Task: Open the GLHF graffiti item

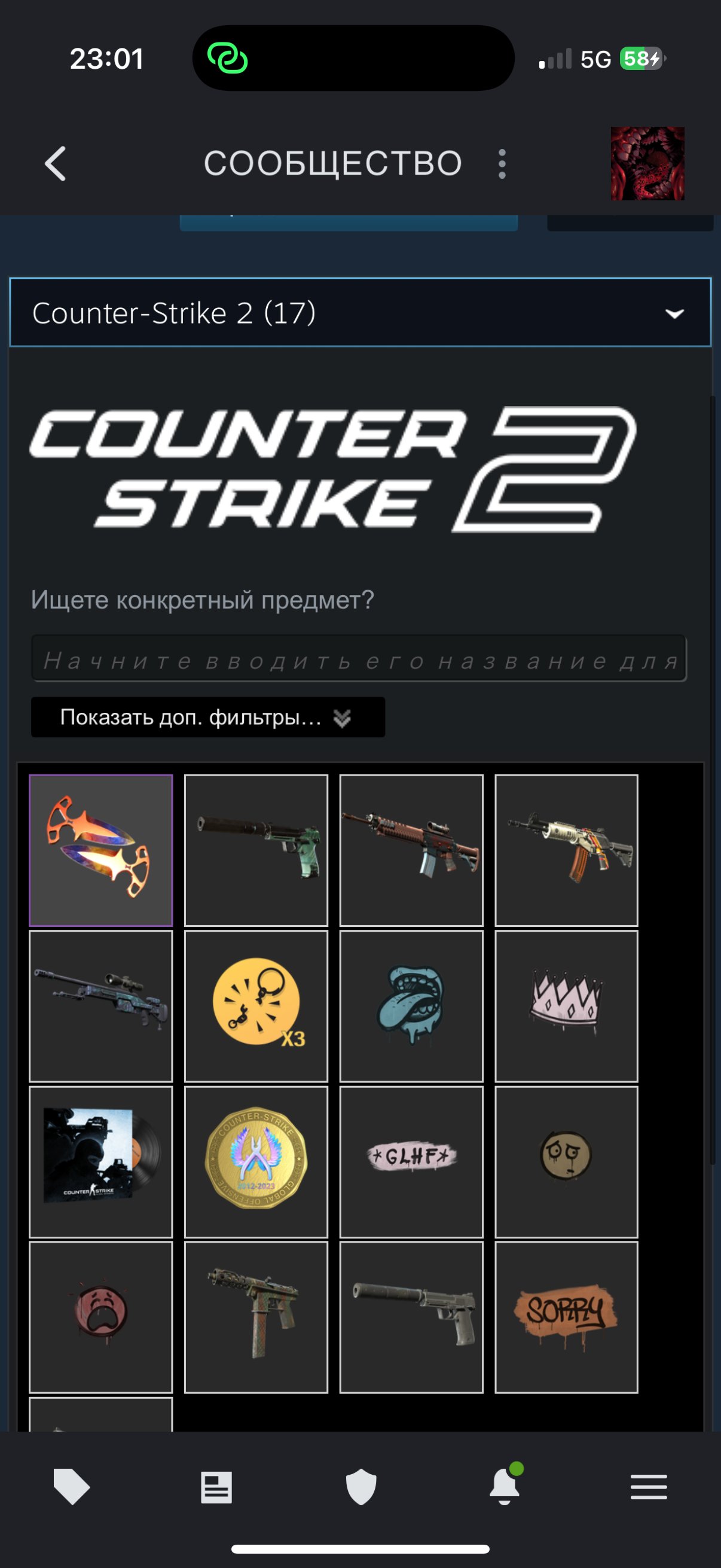Action: pyautogui.click(x=411, y=1162)
